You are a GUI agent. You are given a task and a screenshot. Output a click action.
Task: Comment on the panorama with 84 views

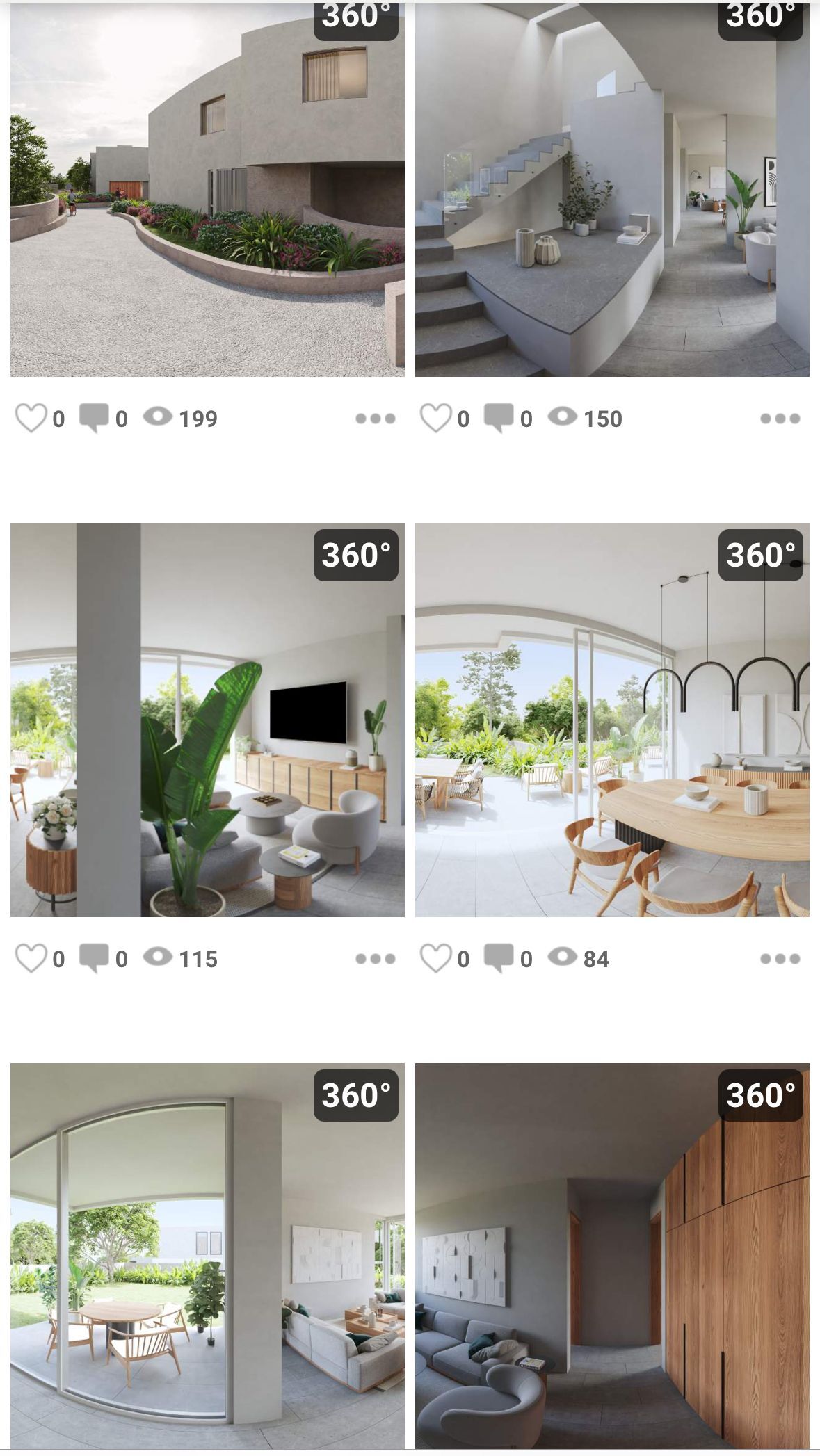pos(499,958)
